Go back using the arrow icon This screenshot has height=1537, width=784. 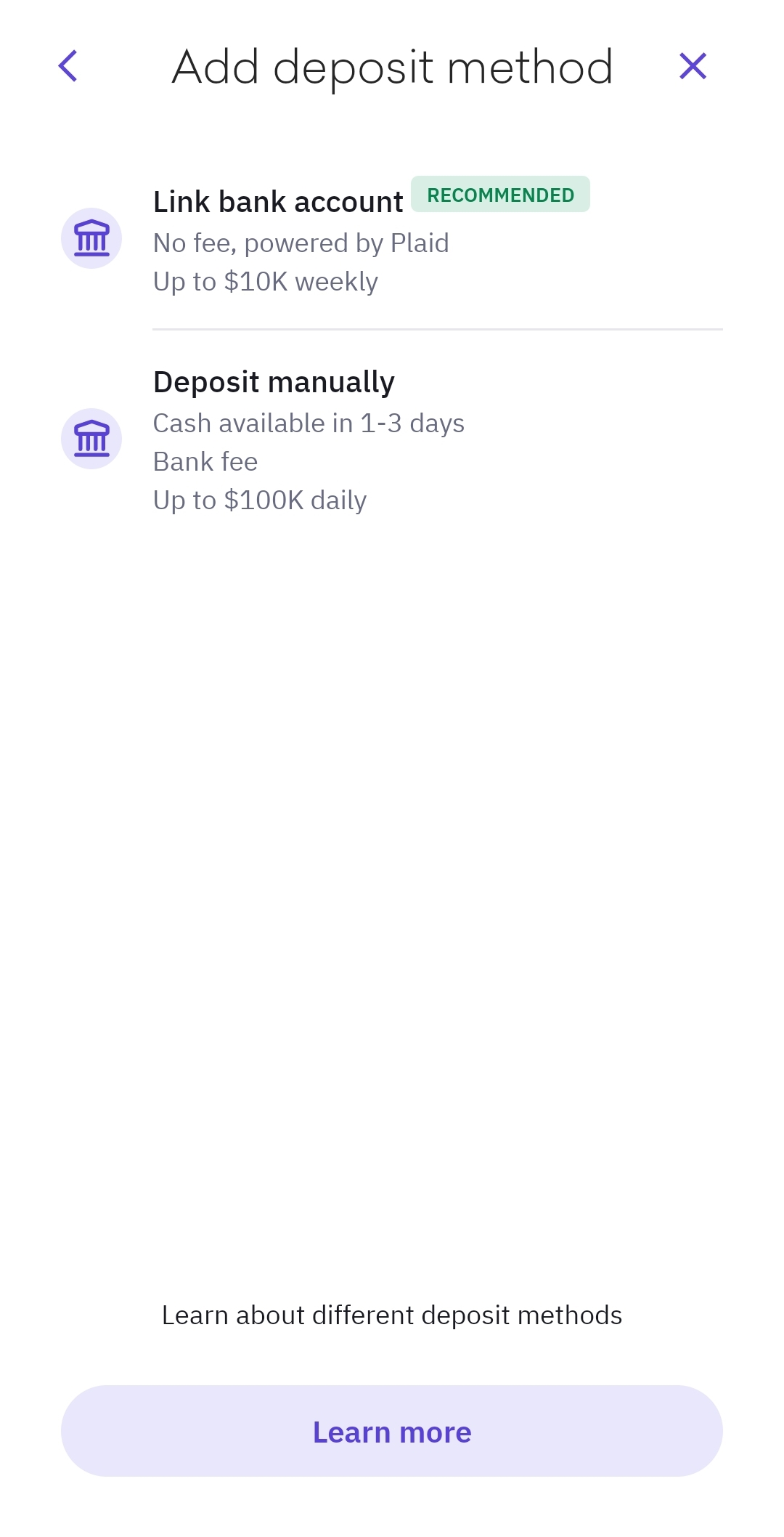(x=68, y=66)
